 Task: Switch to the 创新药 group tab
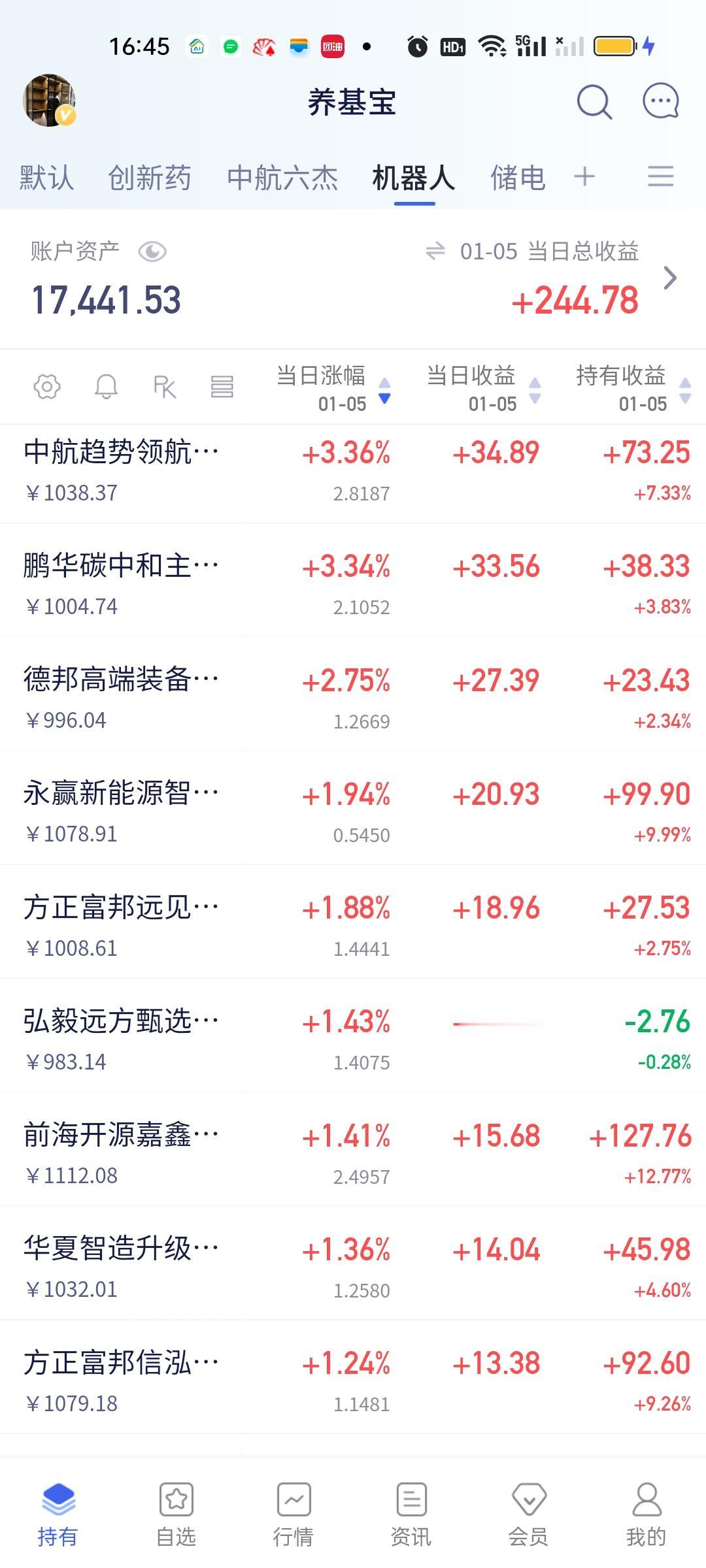tap(150, 178)
